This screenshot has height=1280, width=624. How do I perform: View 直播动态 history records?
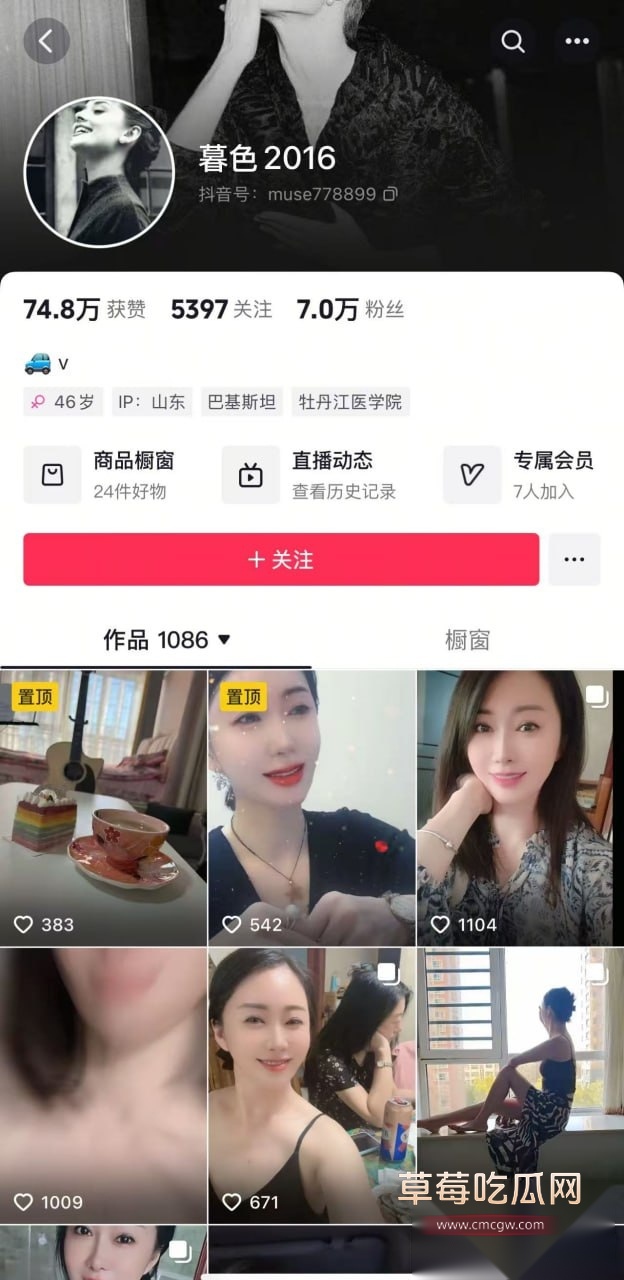click(310, 474)
